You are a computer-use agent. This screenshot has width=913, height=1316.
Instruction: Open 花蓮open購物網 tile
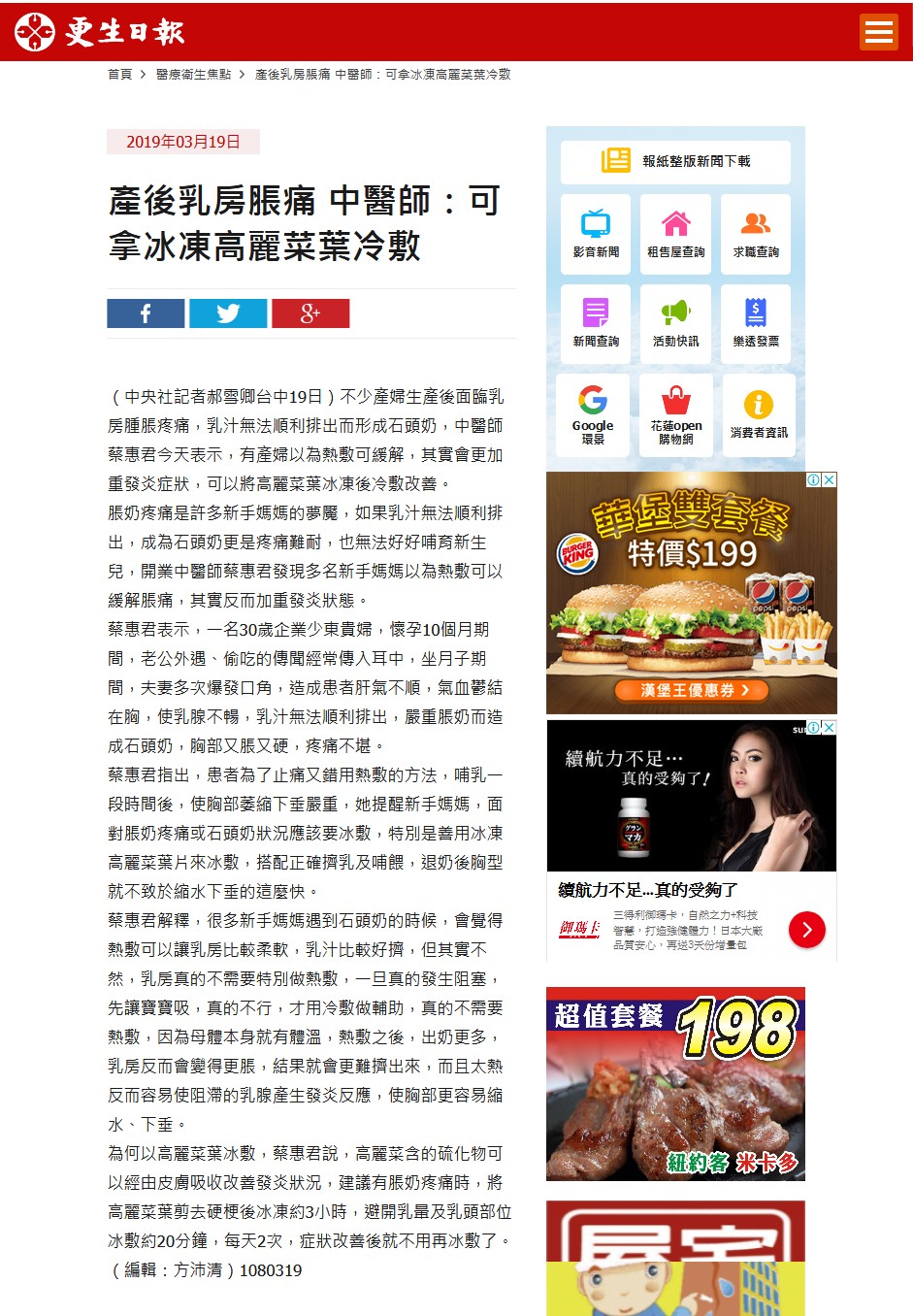(675, 413)
